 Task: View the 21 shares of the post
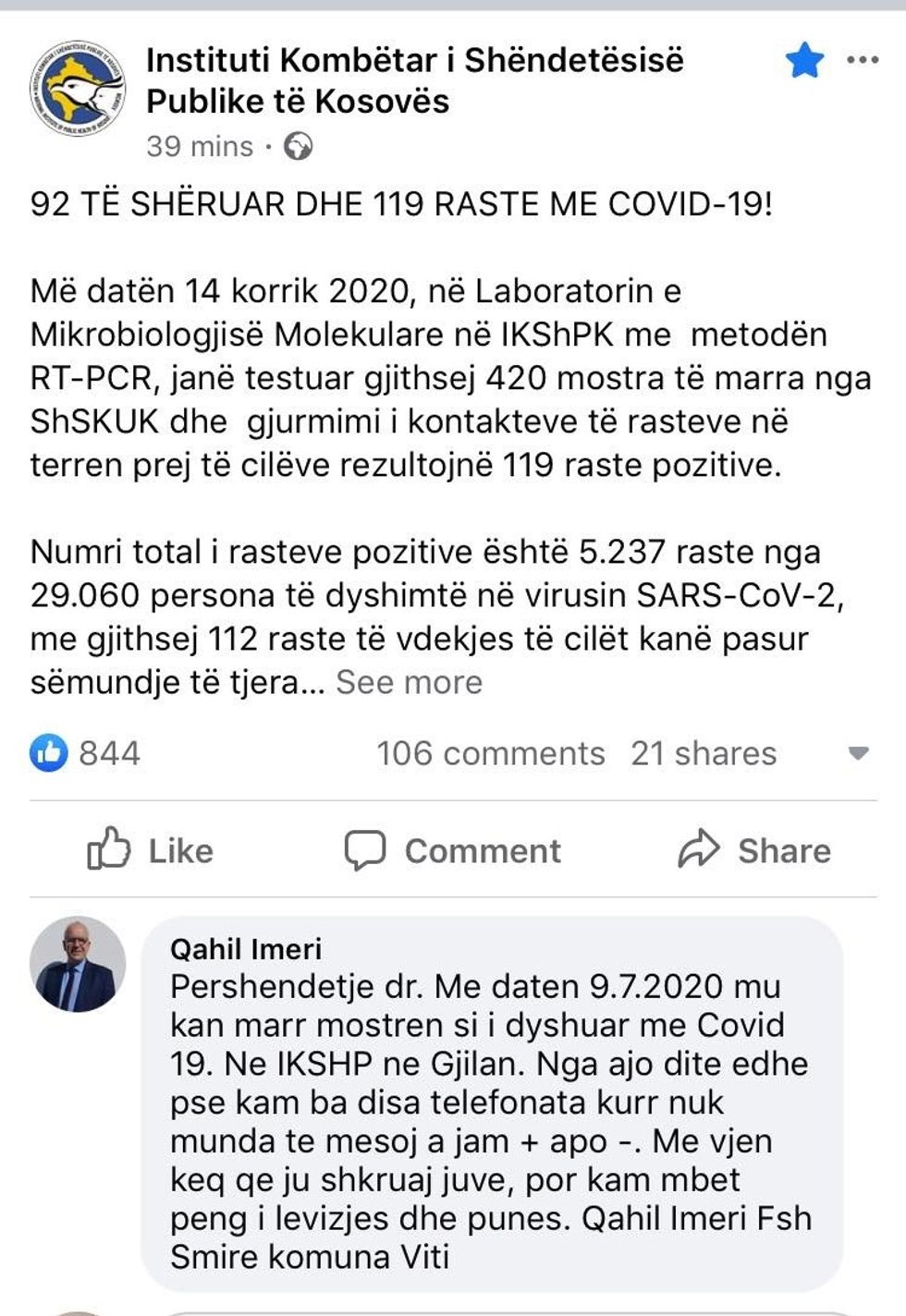(702, 753)
